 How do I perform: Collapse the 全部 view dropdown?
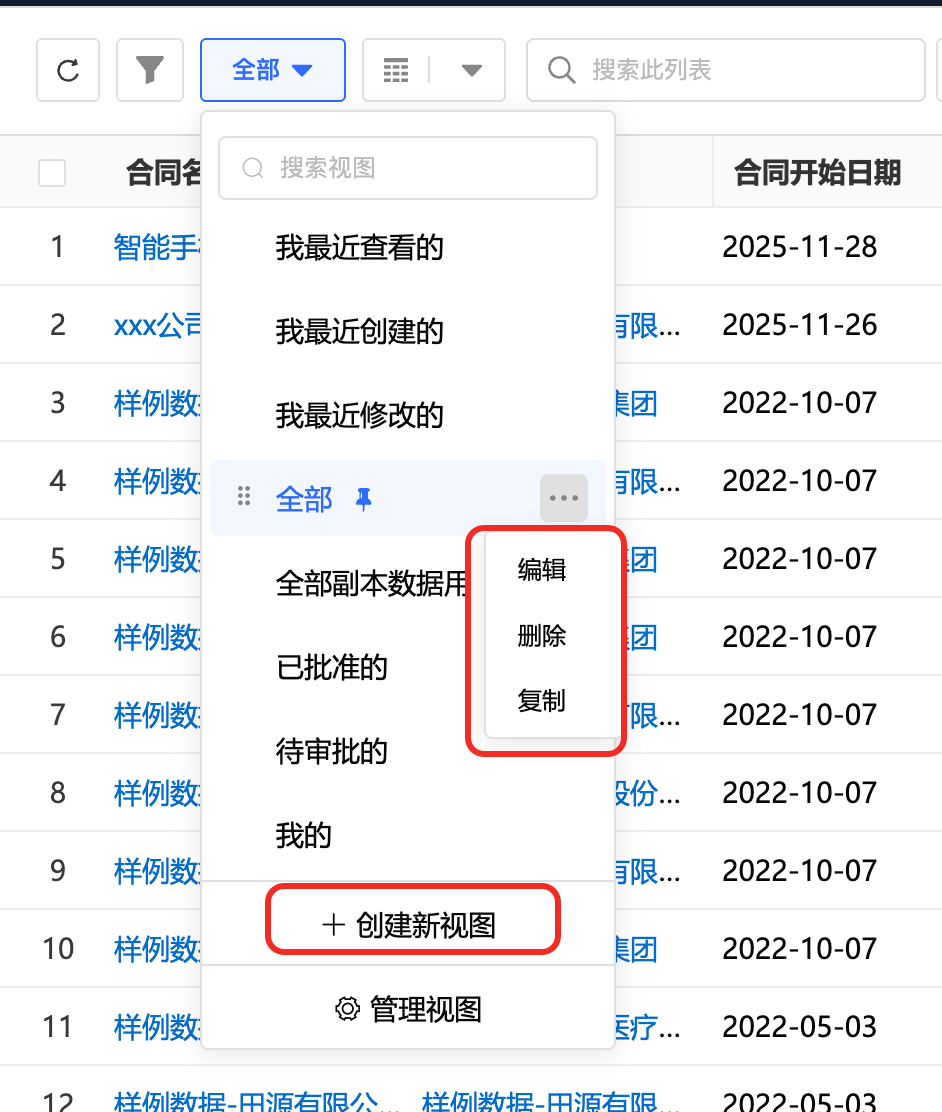pyautogui.click(x=272, y=70)
